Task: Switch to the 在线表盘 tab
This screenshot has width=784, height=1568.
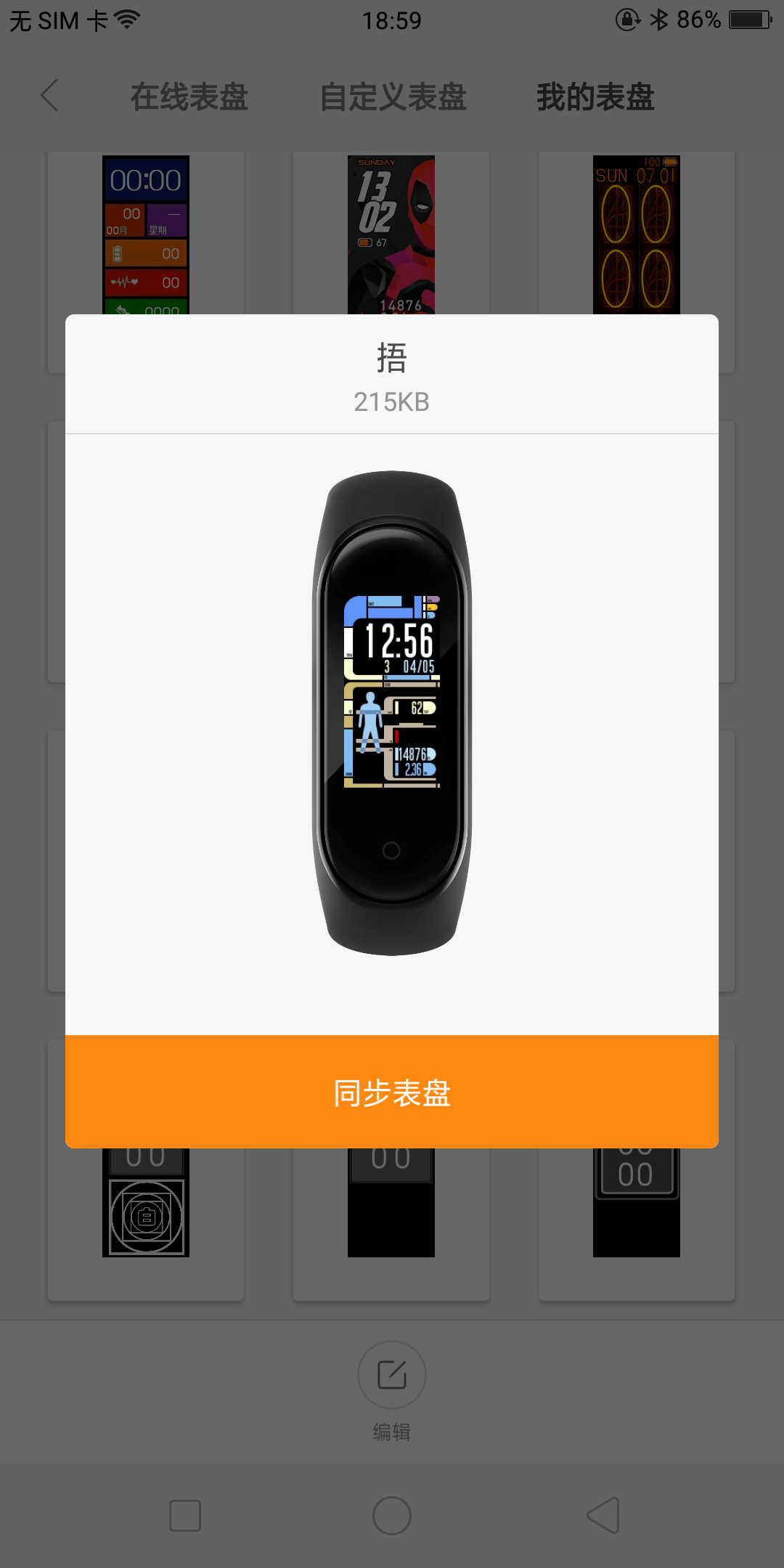Action: pos(189,97)
